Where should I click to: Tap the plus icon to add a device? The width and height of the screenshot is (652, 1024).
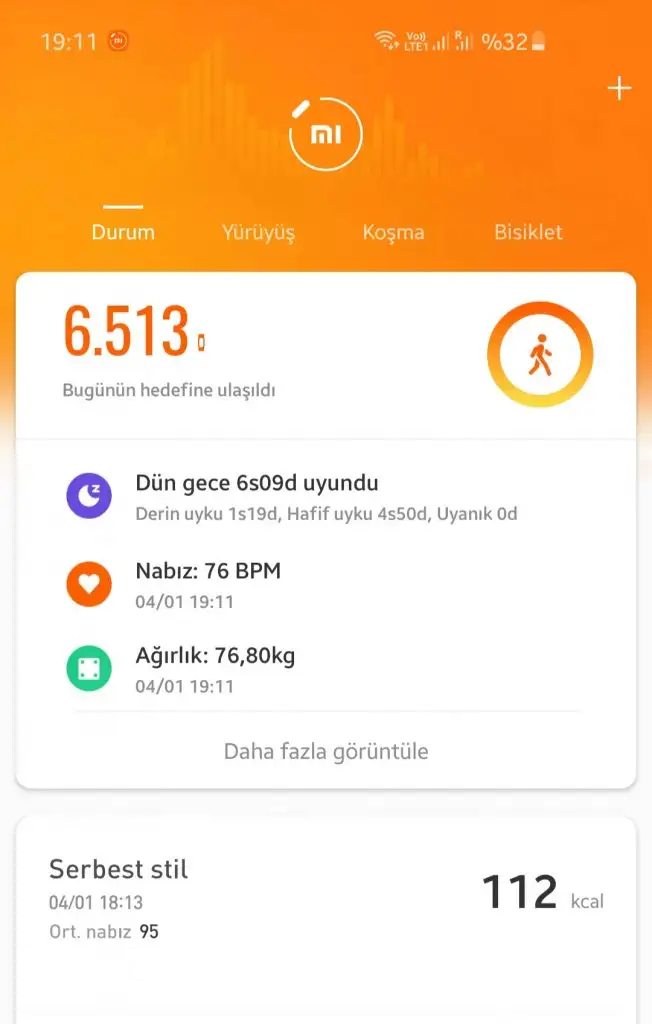point(619,89)
